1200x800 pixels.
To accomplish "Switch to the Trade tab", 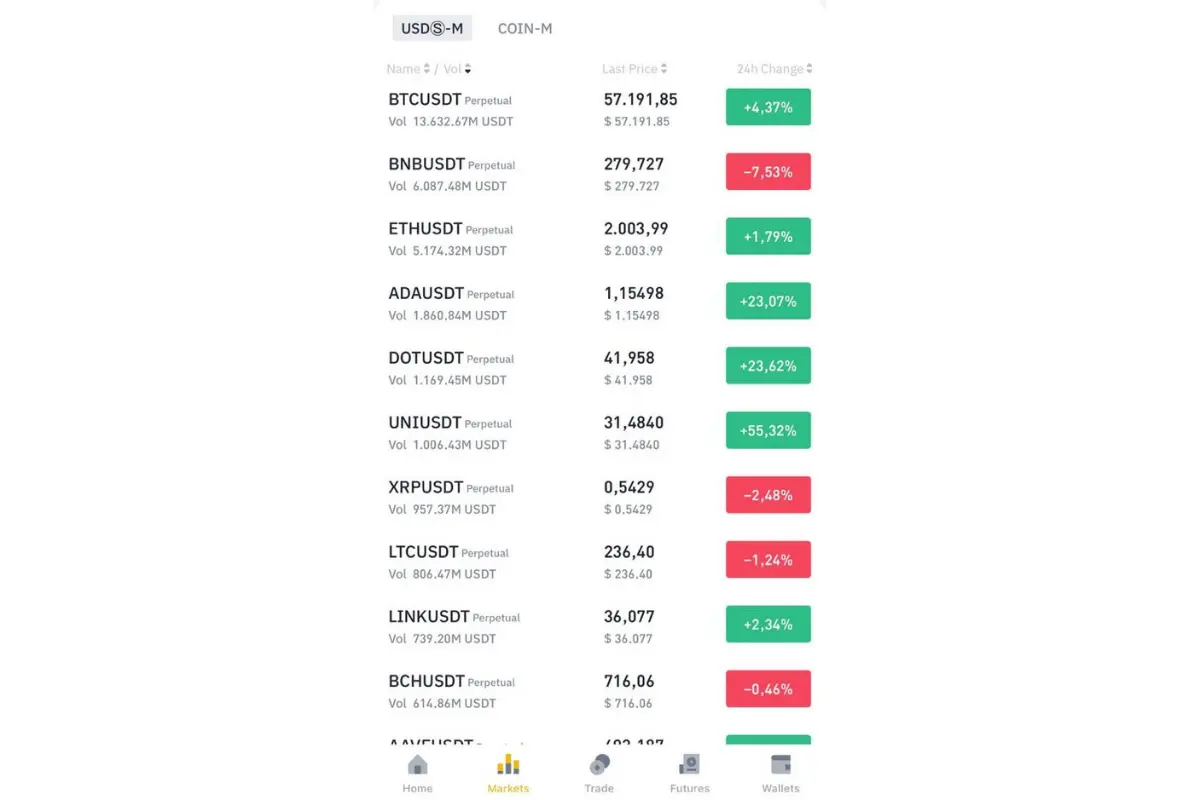I will click(x=599, y=774).
